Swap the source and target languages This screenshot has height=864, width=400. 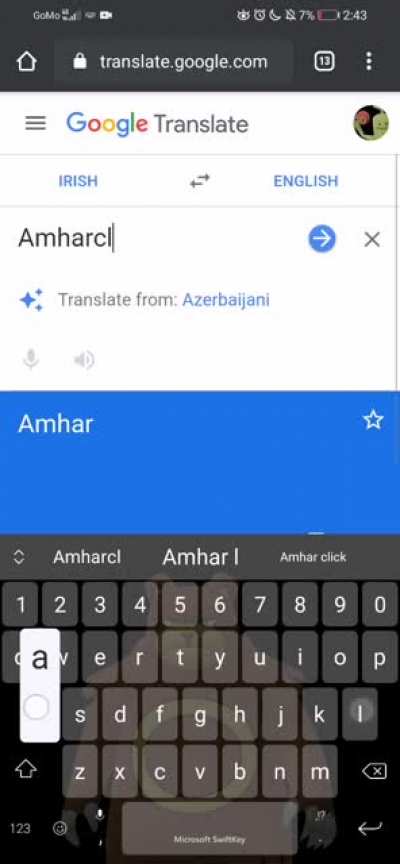[x=199, y=181]
